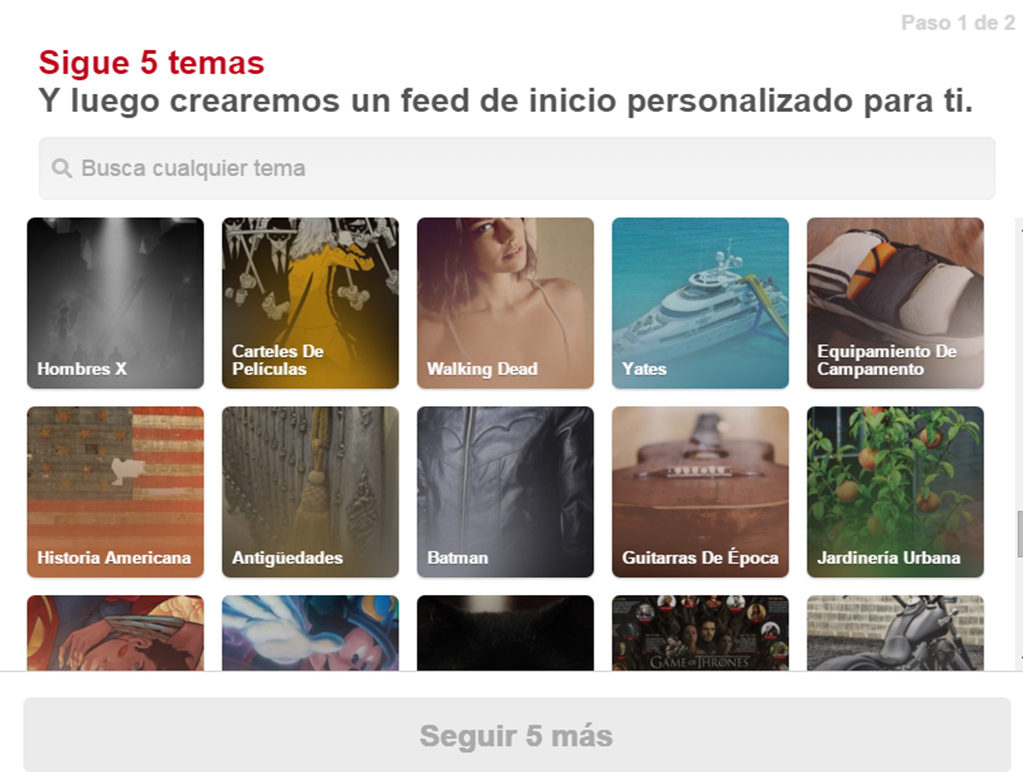
Task: Tap the Seguir 5 más button
Action: (x=516, y=736)
